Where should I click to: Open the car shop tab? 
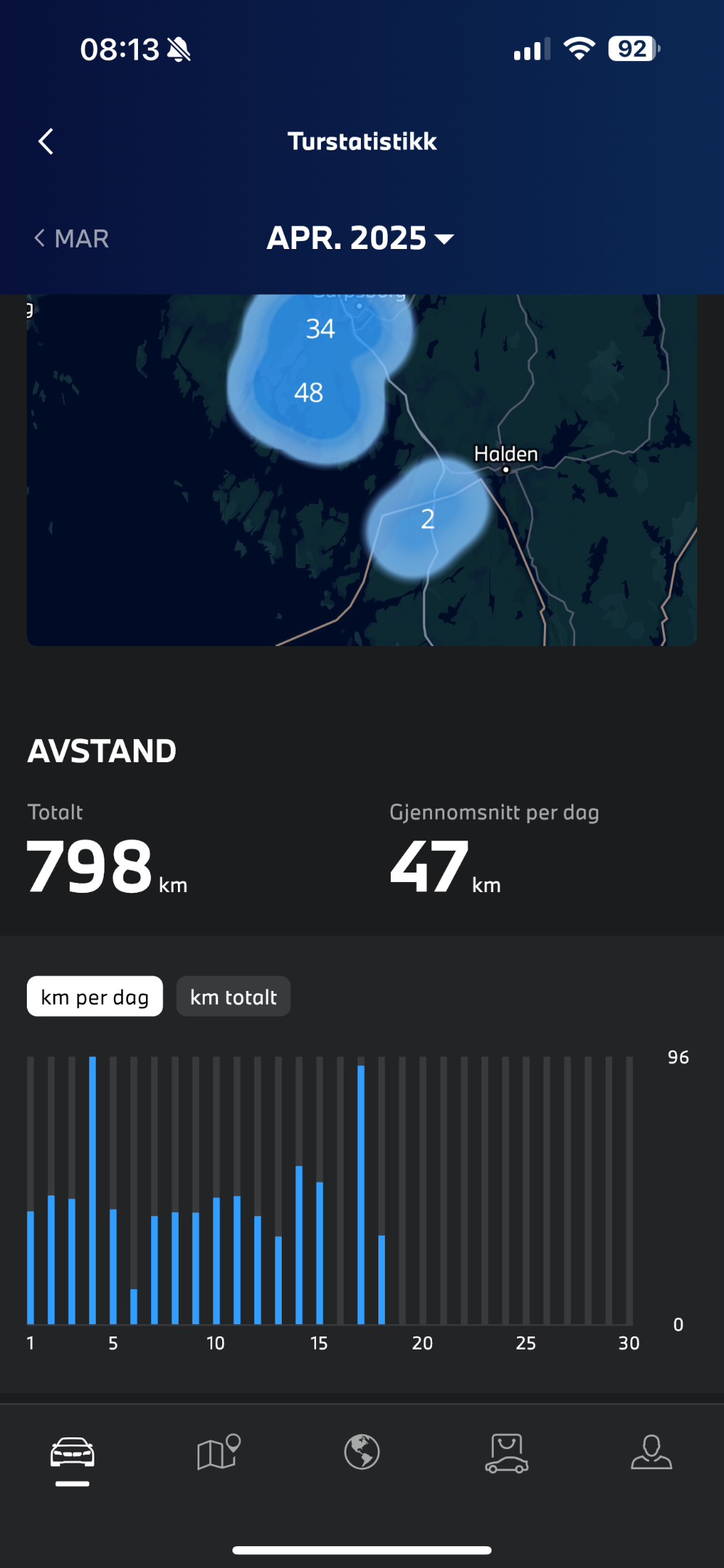coord(507,1453)
